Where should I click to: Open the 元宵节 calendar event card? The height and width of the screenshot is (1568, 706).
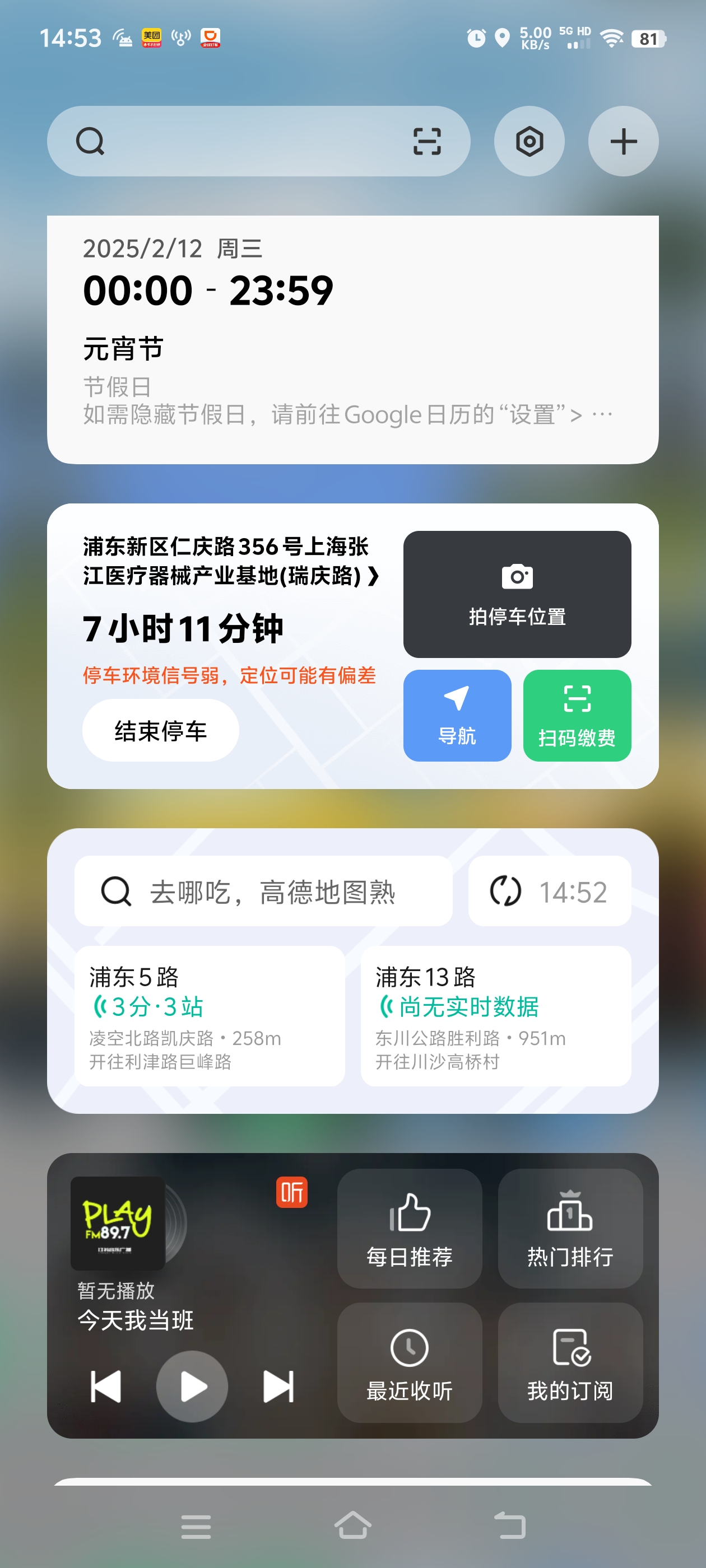[352, 340]
